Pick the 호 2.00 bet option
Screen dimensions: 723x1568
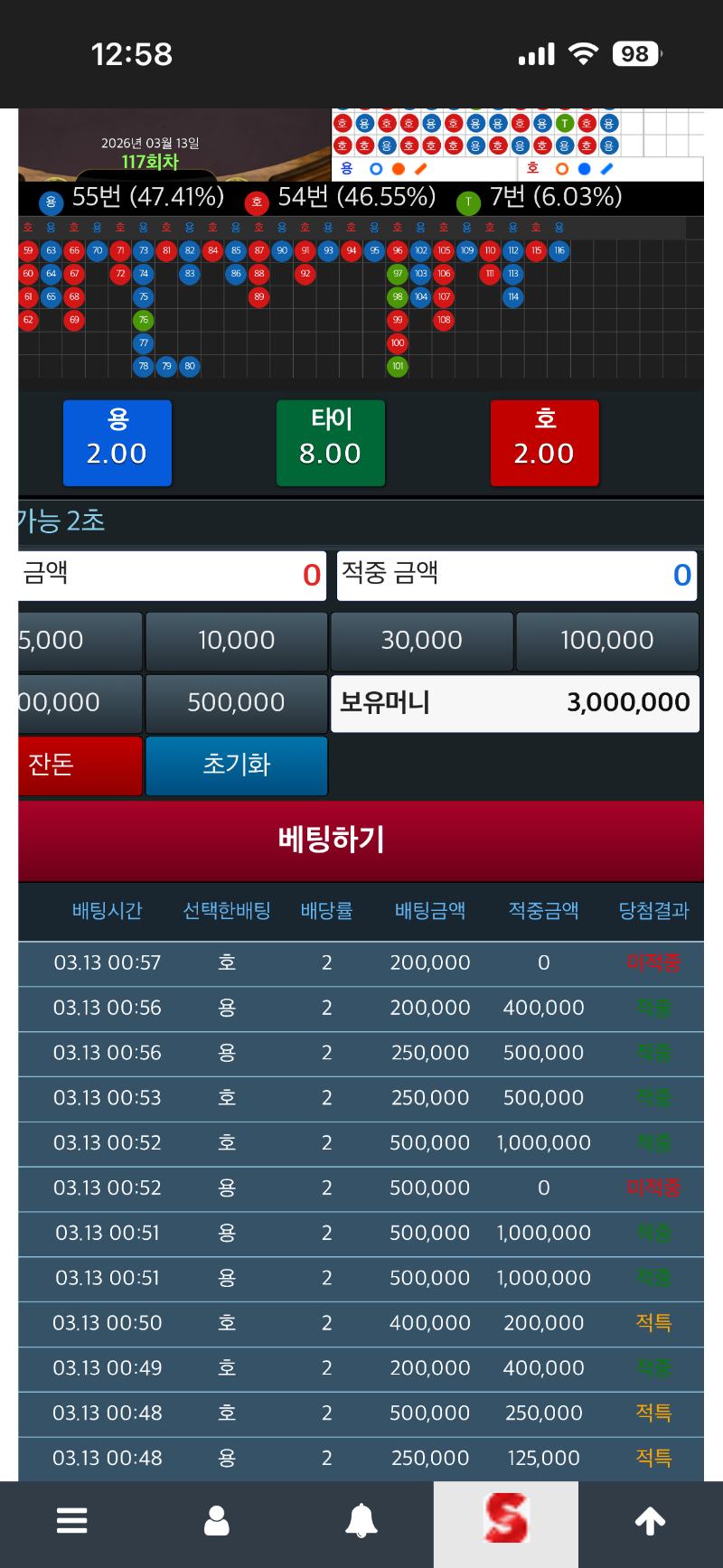tap(544, 443)
